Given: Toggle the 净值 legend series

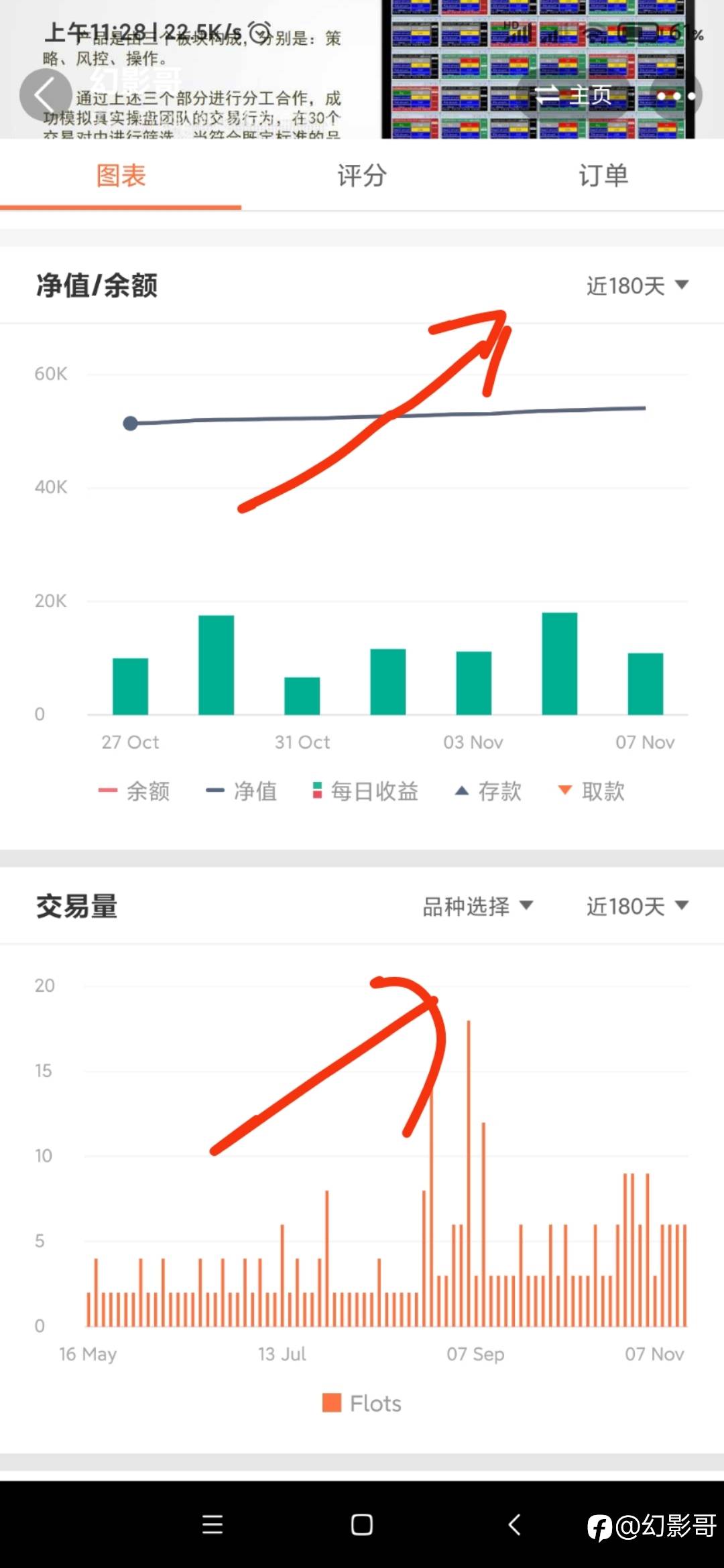Looking at the screenshot, I should (x=242, y=791).
